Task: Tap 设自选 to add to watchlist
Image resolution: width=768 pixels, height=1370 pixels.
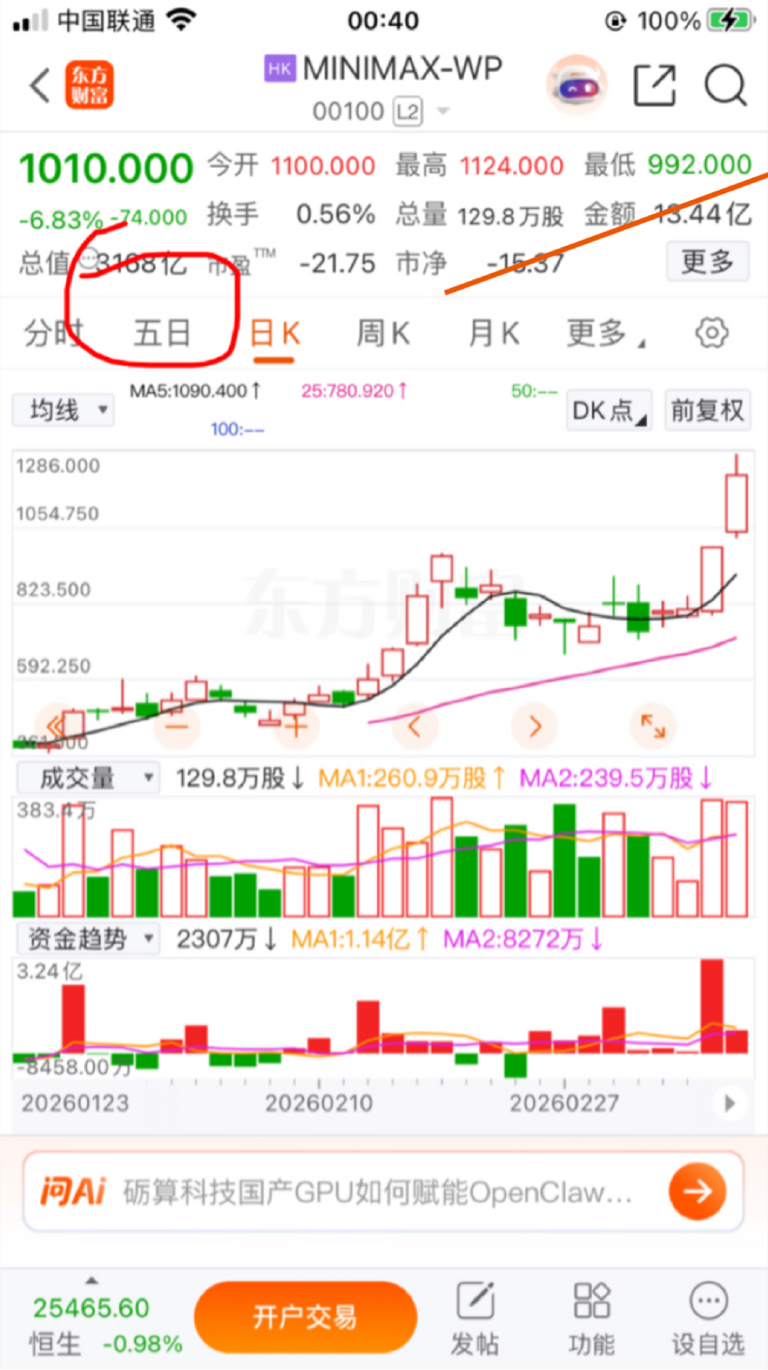Action: point(708,1310)
